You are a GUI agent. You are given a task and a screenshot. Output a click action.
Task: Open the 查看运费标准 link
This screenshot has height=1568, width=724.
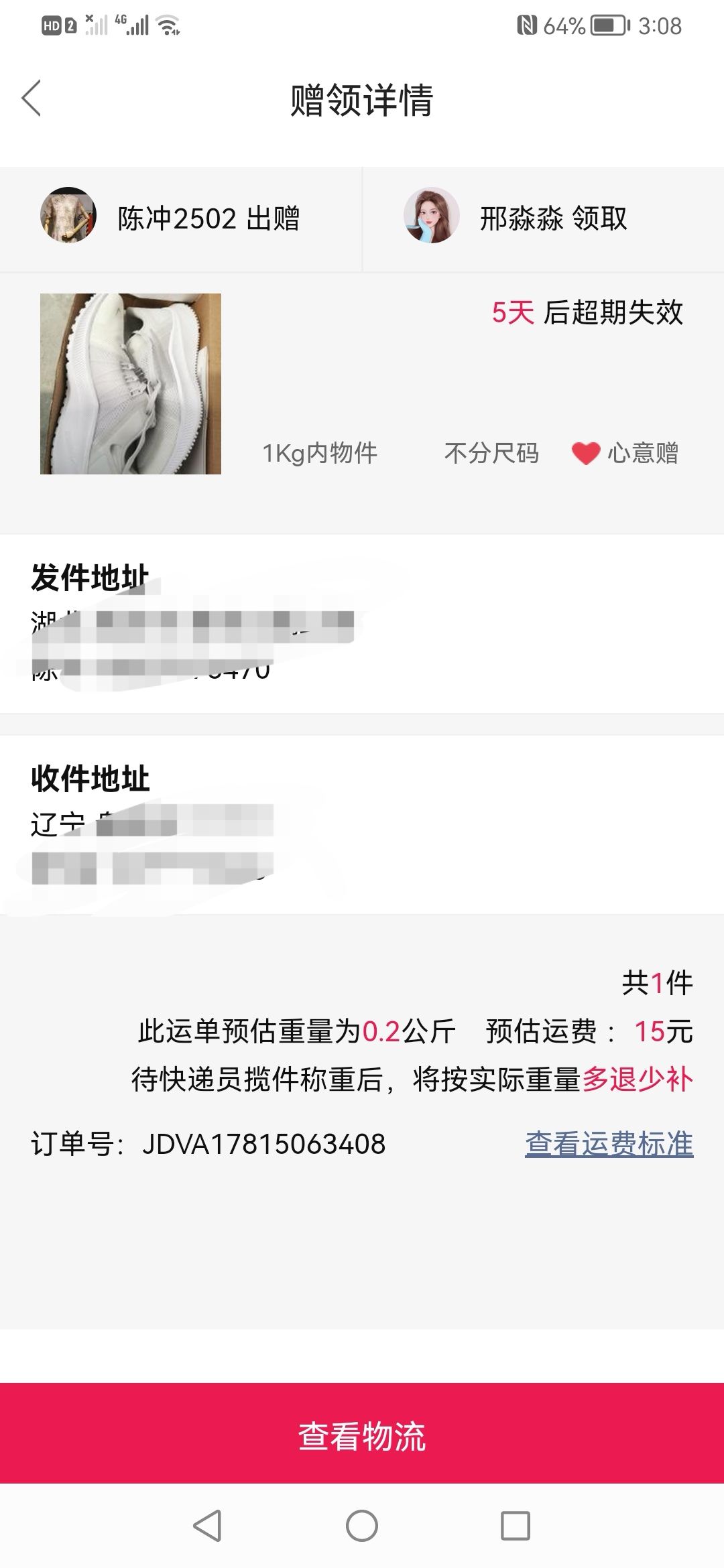[609, 1144]
